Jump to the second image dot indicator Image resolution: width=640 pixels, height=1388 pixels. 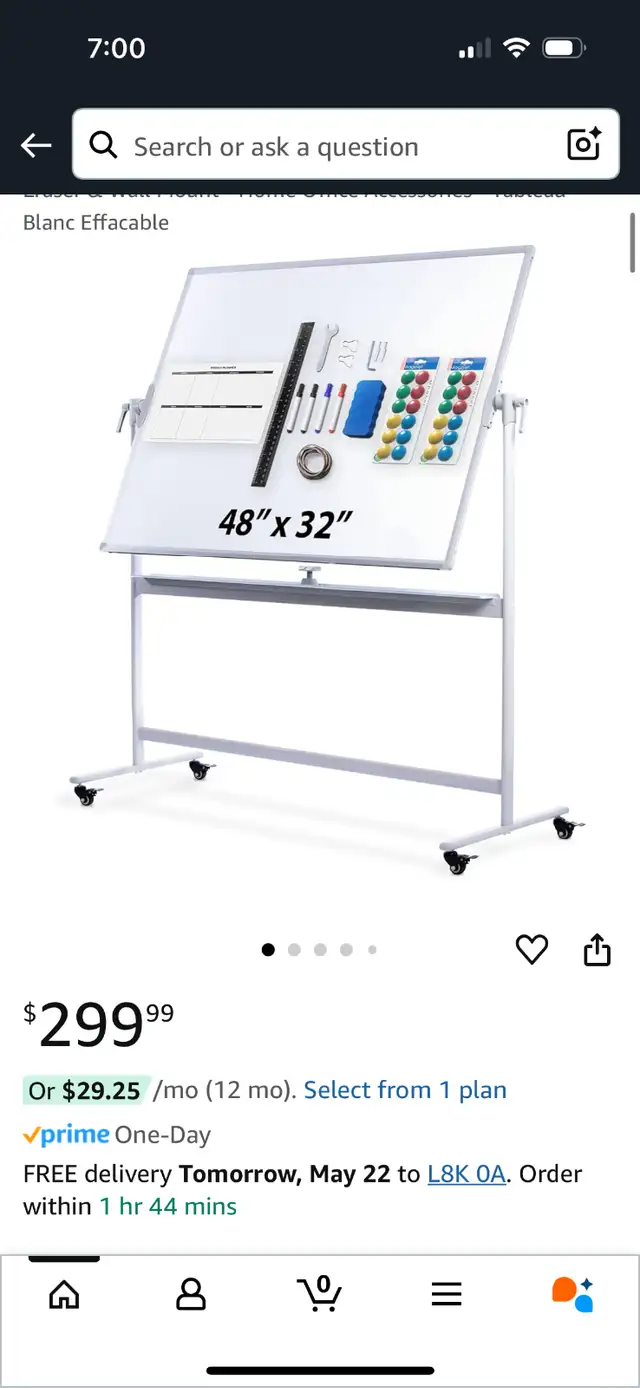coord(294,950)
